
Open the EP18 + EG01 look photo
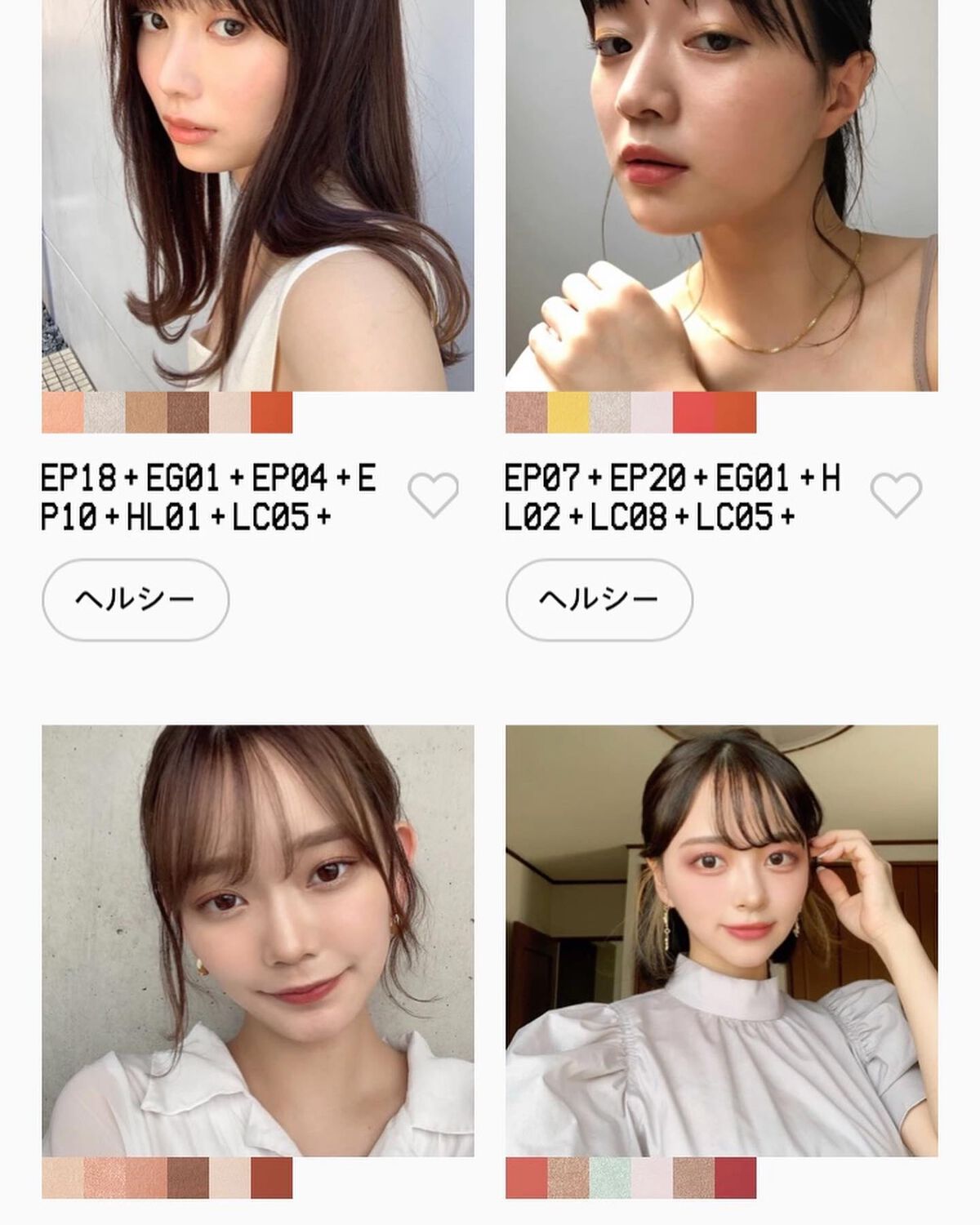(258, 196)
